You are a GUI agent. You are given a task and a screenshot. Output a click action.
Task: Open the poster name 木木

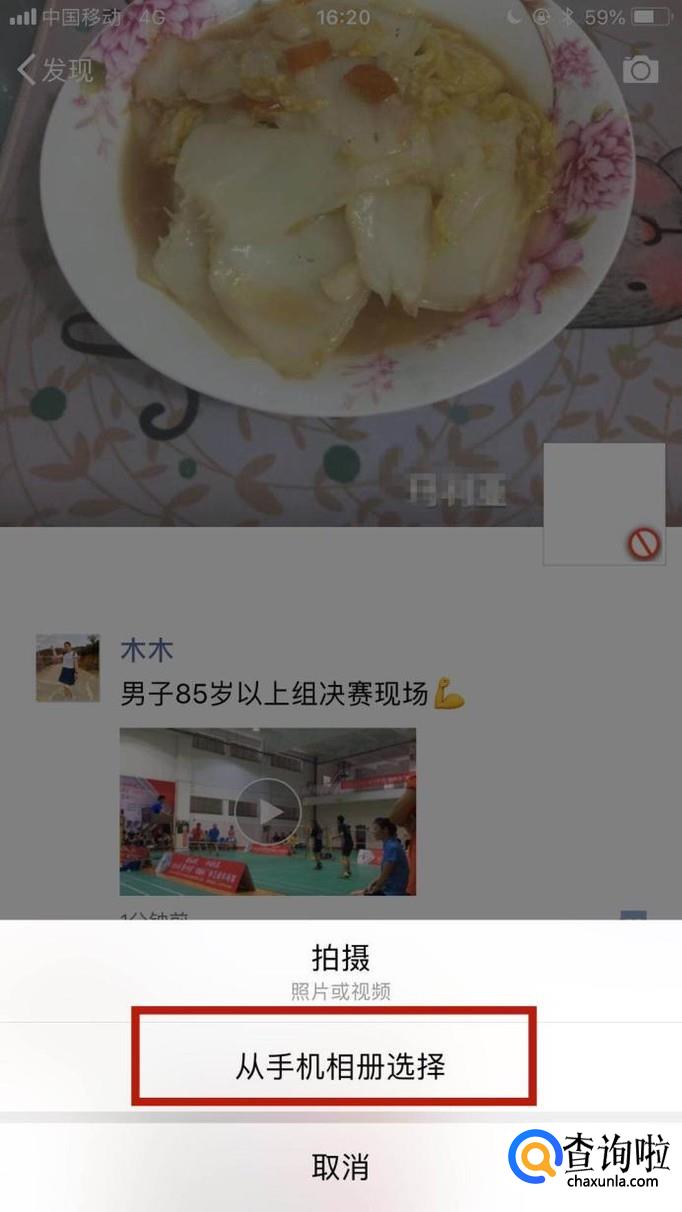(147, 650)
